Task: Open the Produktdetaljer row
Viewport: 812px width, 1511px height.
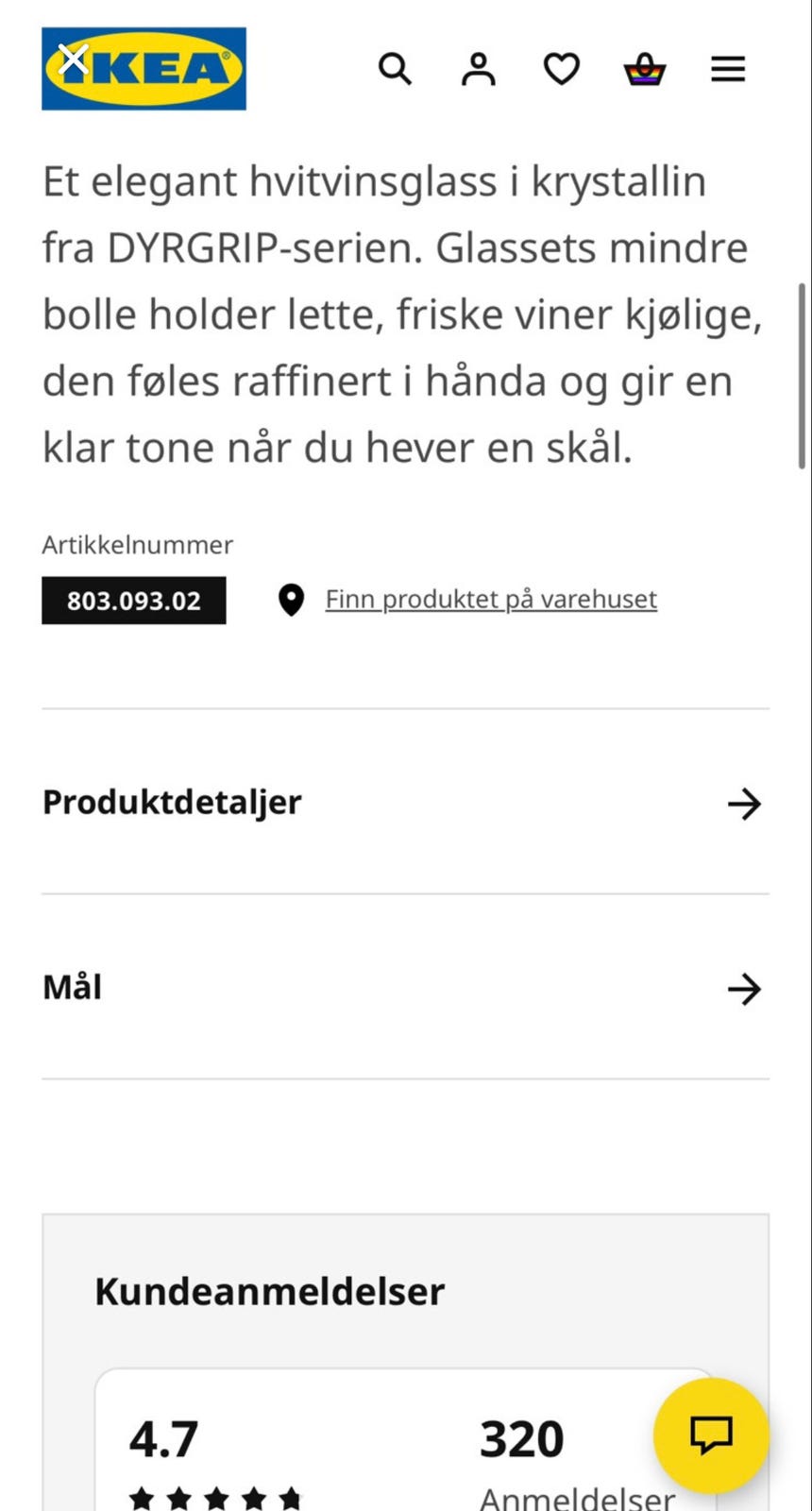Action: coord(171,802)
